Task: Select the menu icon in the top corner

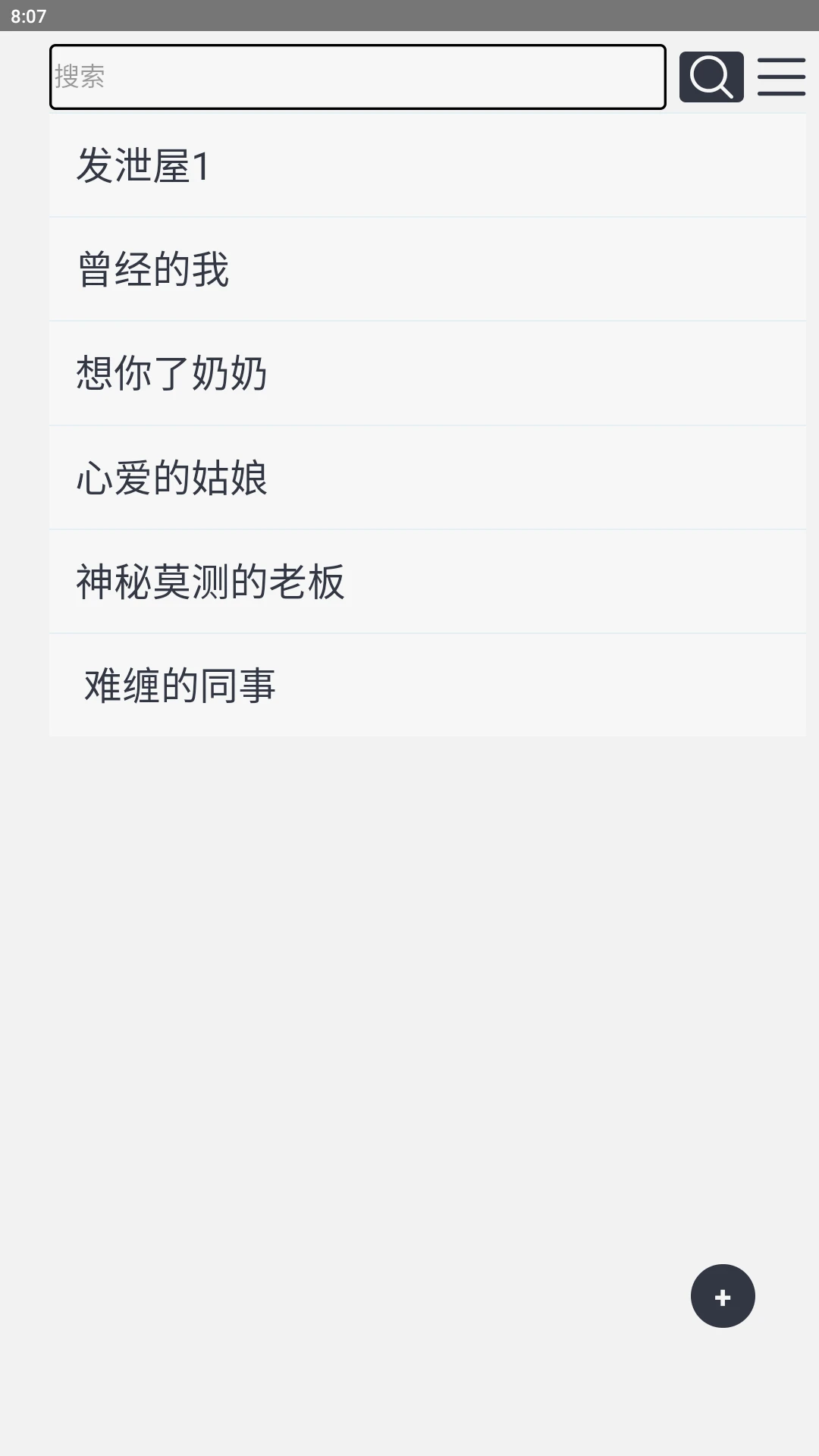Action: 781,76
